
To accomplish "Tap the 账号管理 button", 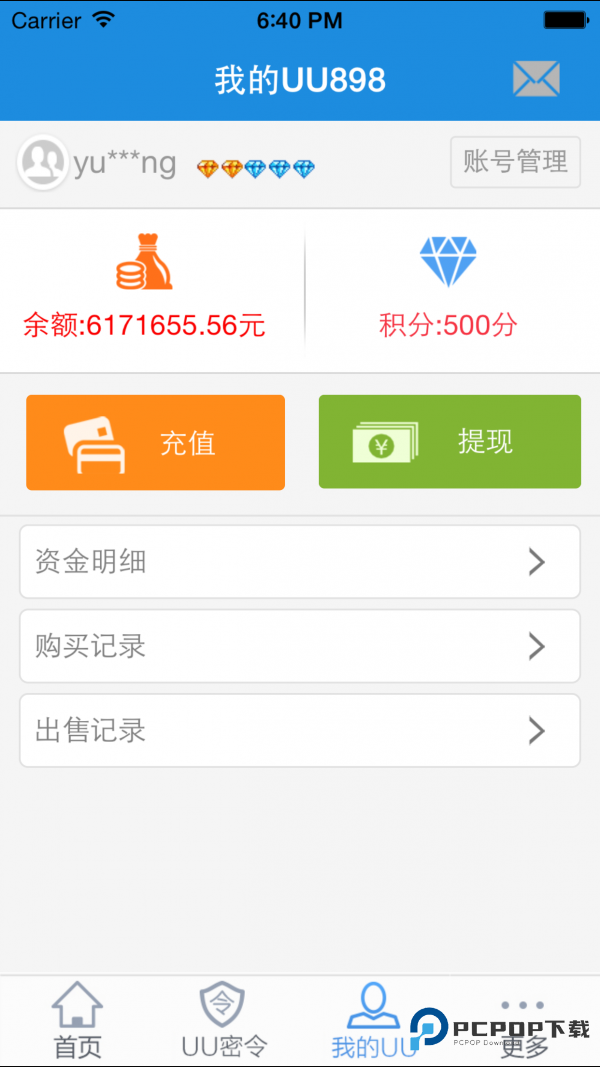I will 515,162.
